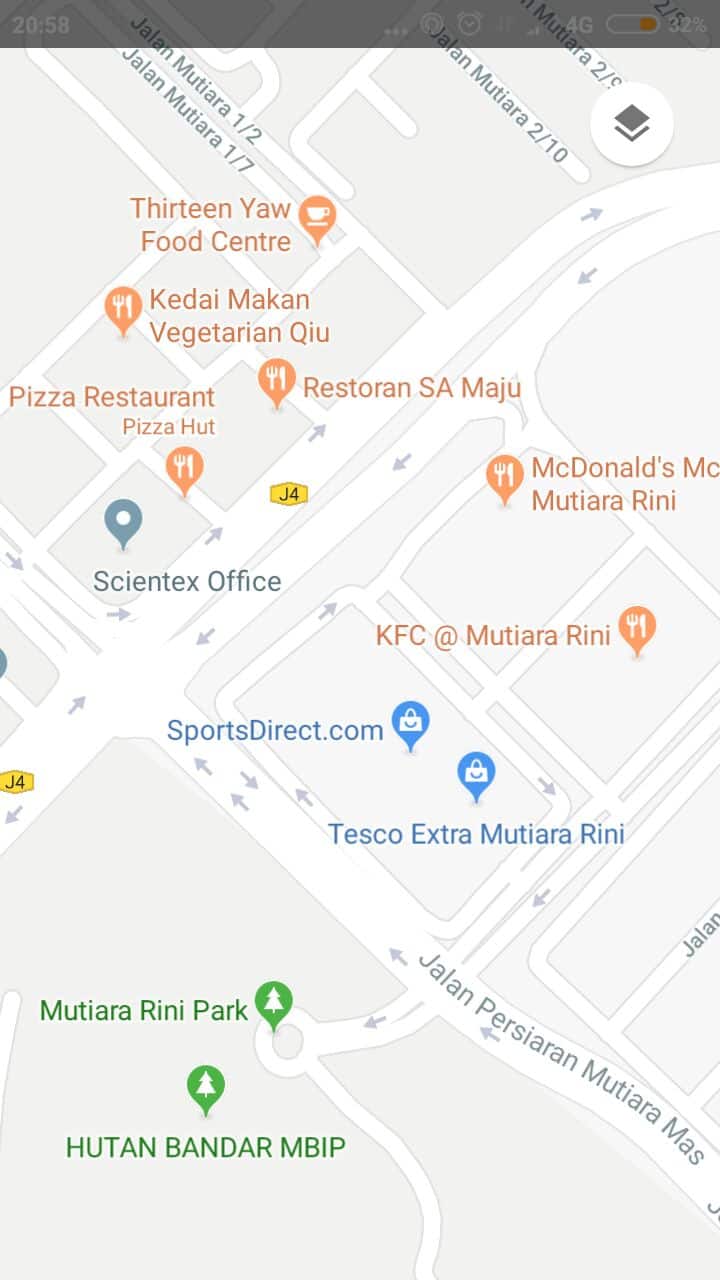720x1280 pixels.
Task: Tap the Scientex Office location pin
Action: tap(124, 522)
